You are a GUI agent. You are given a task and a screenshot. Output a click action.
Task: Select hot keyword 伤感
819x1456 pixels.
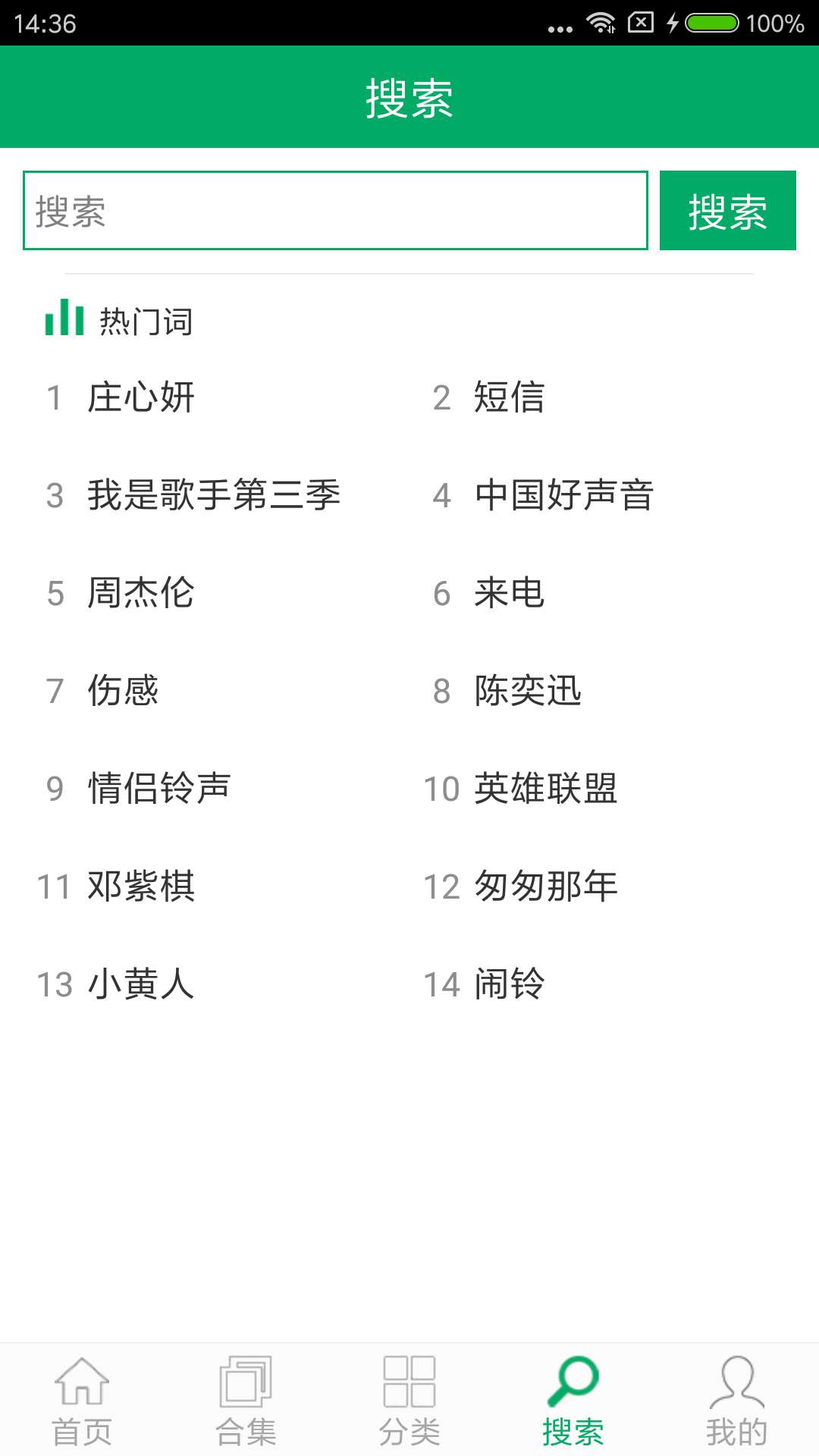(123, 691)
